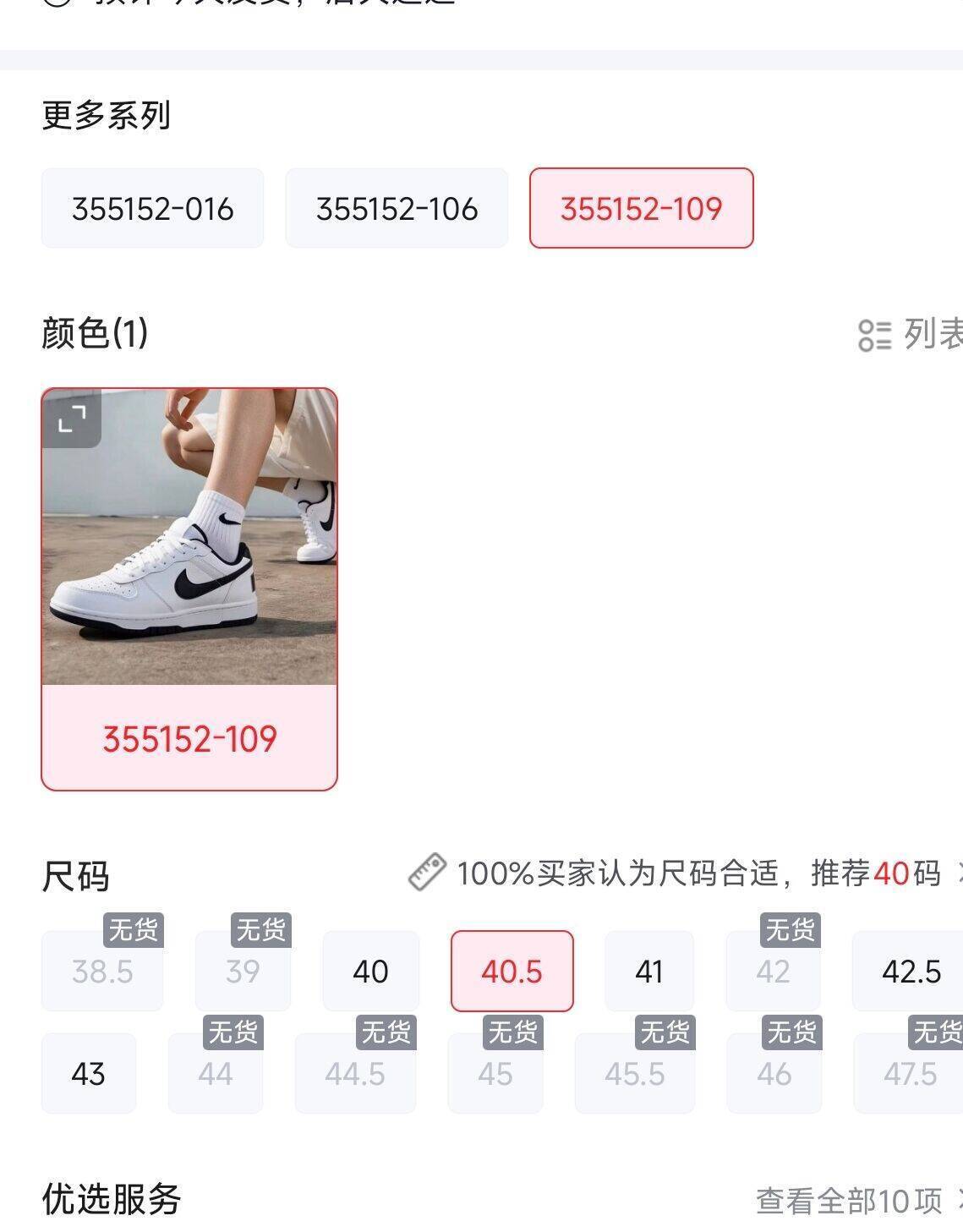963x1232 pixels.
Task: Pick size 43
Action: click(89, 1074)
